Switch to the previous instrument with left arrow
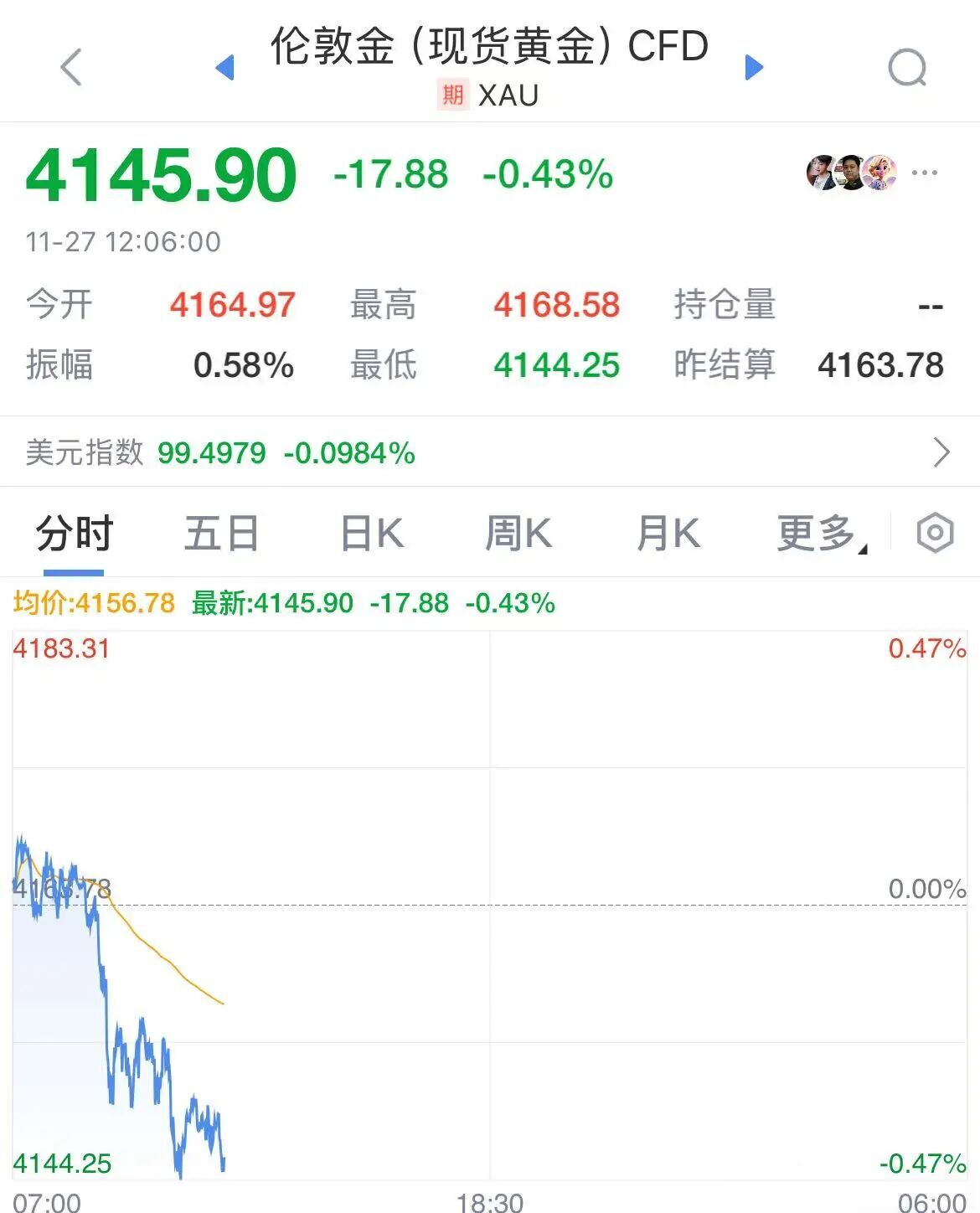Viewport: 980px width, 1213px height. (224, 67)
